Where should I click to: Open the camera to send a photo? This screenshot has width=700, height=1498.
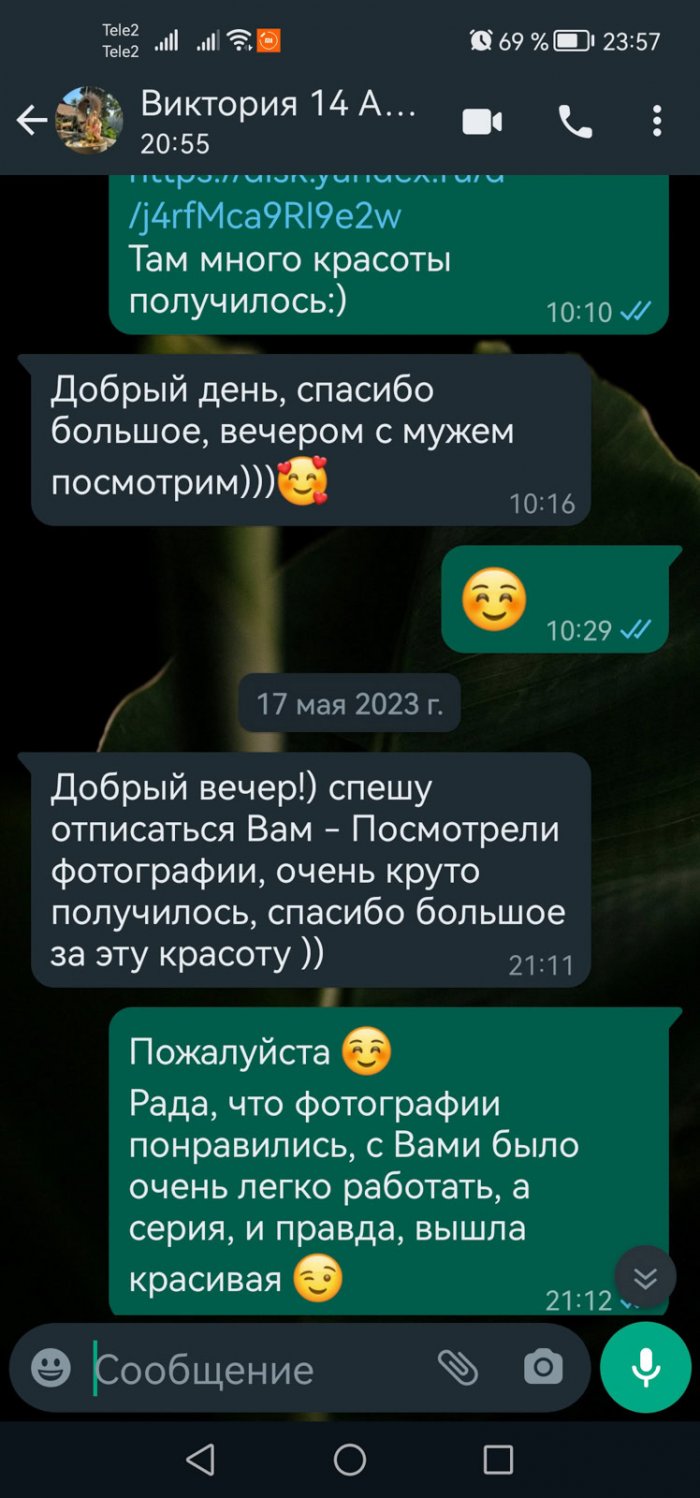click(543, 1368)
